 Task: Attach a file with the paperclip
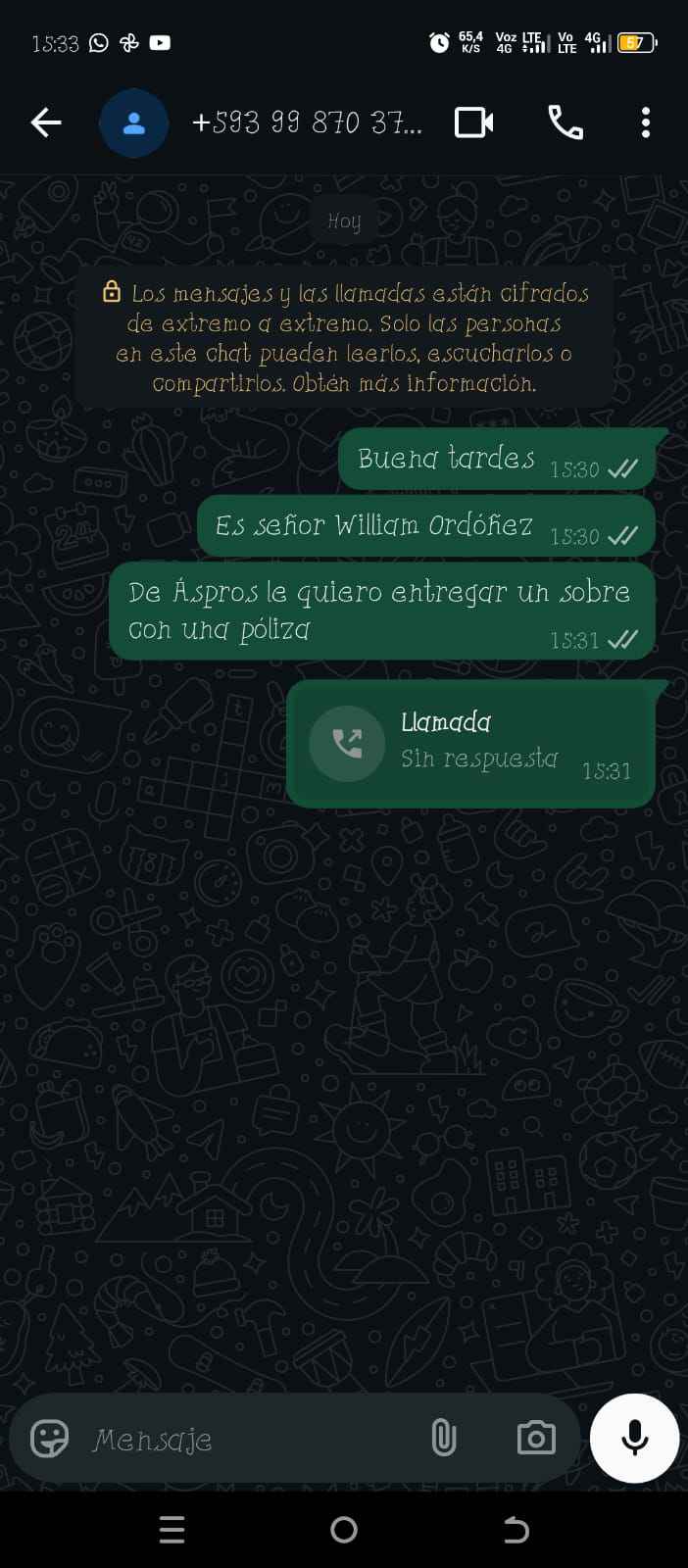[444, 1438]
